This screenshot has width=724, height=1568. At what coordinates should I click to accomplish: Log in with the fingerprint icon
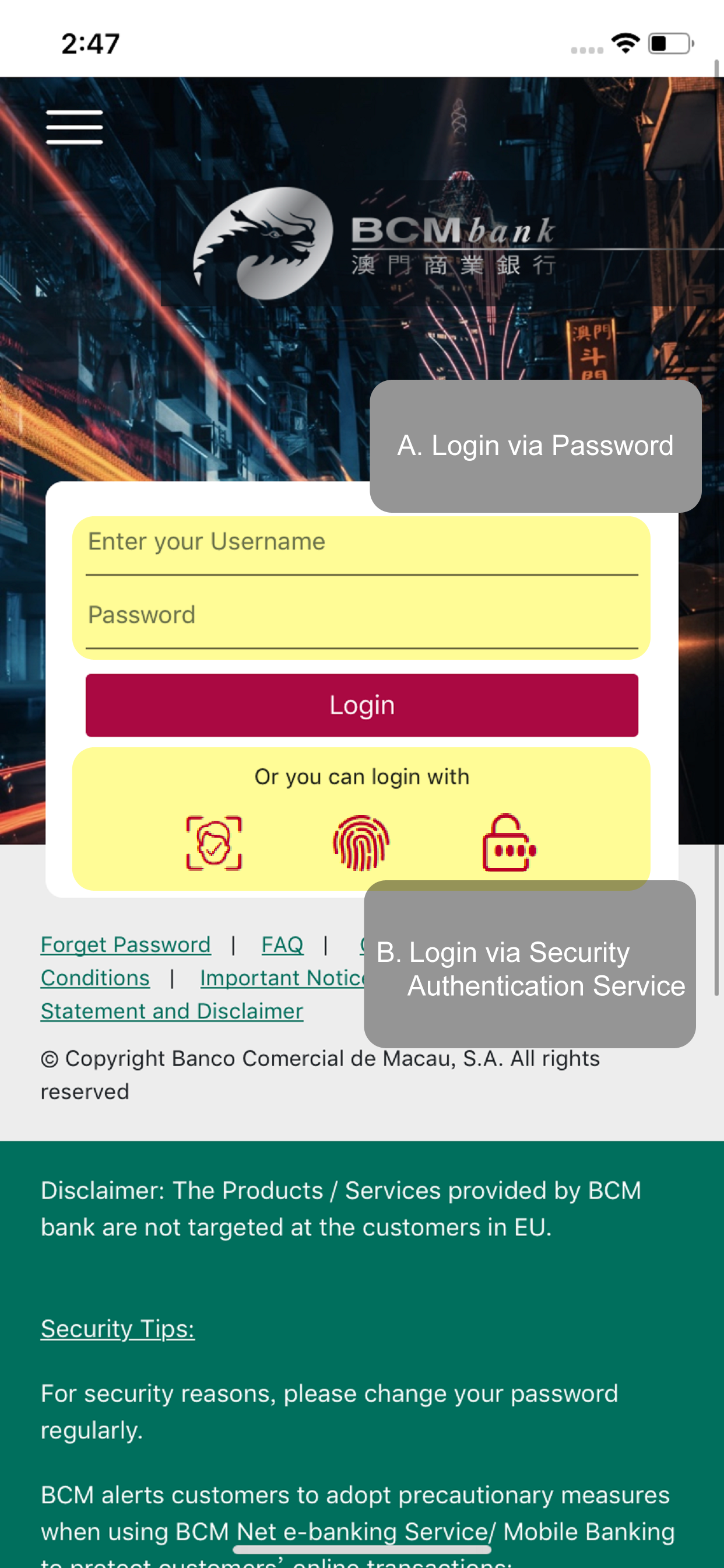point(361,843)
